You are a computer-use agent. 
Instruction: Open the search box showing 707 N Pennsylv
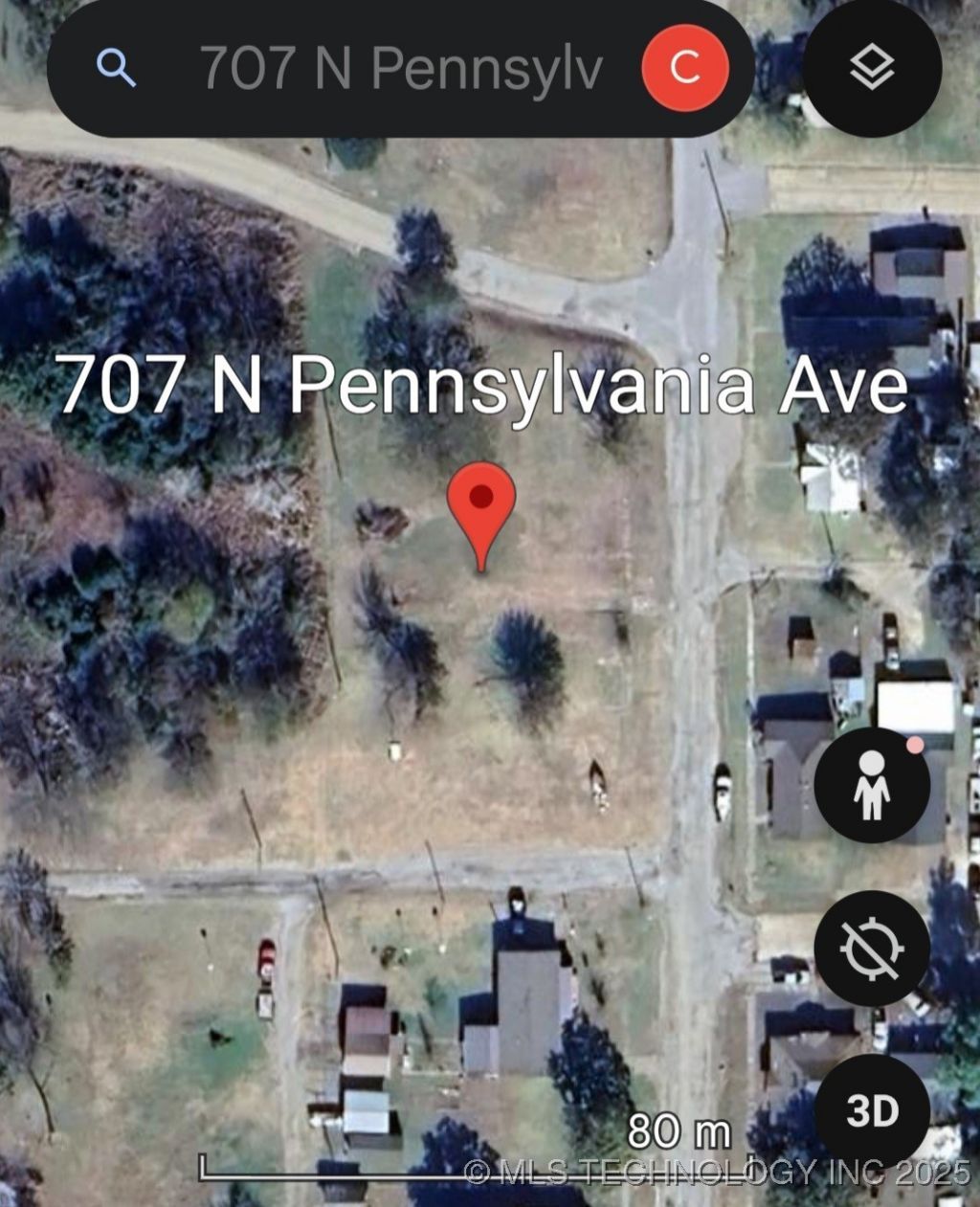pos(402,68)
